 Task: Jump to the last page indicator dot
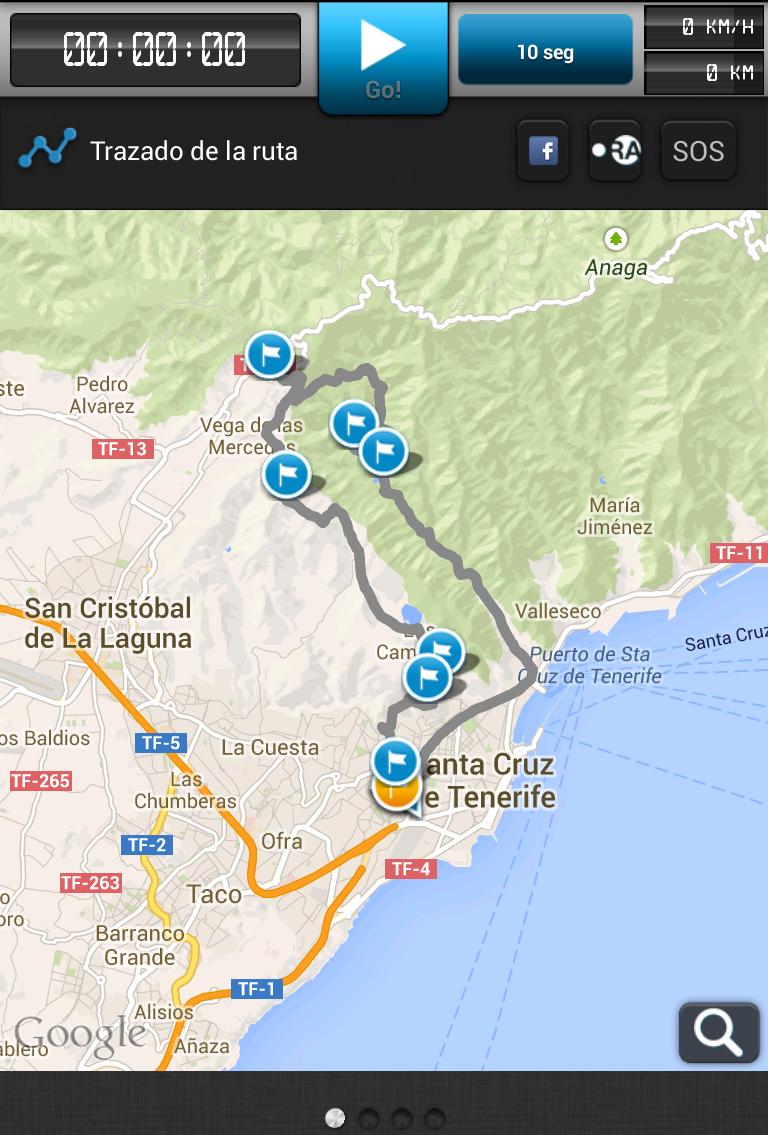coord(434,1118)
